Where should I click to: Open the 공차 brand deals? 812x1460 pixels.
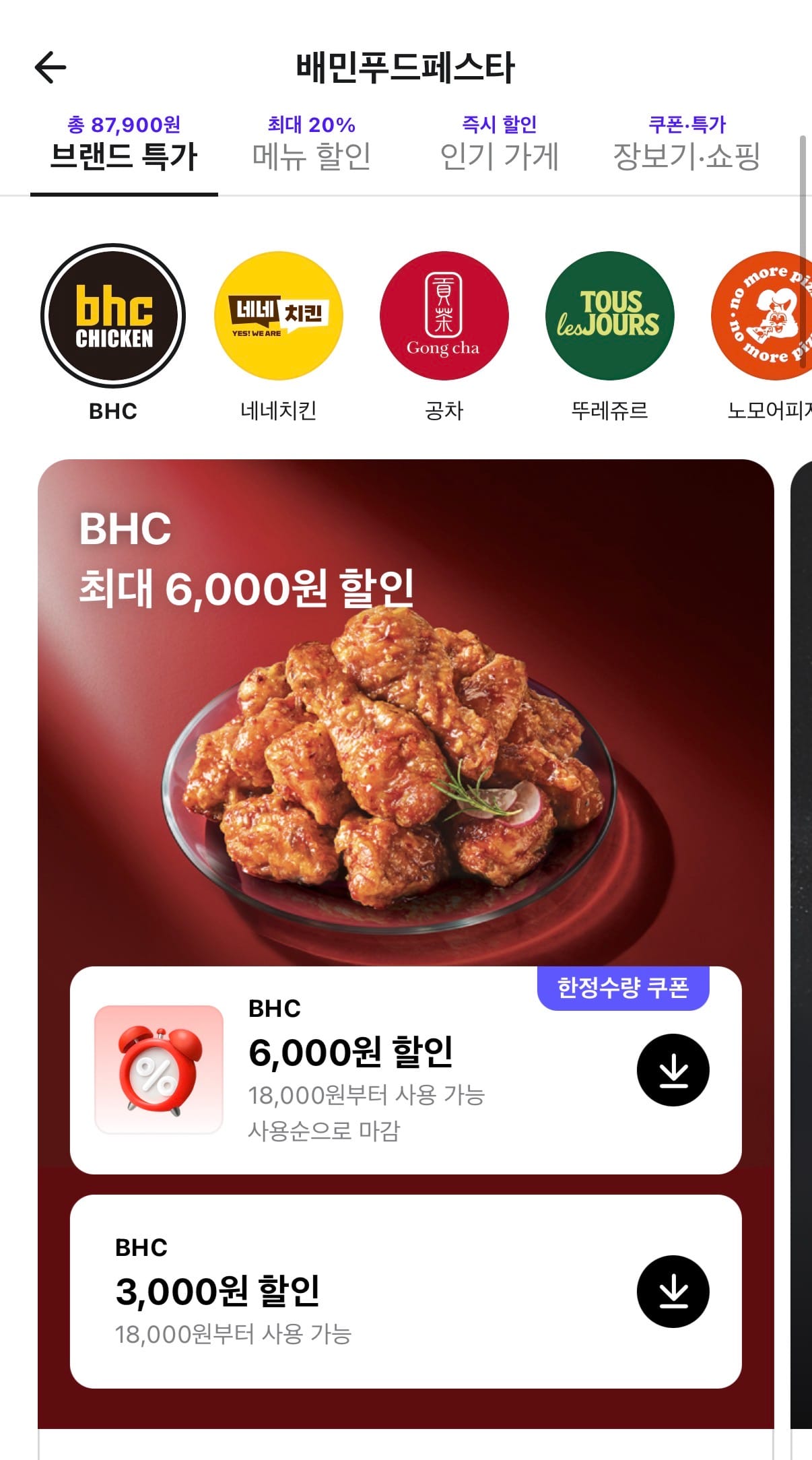click(x=444, y=316)
